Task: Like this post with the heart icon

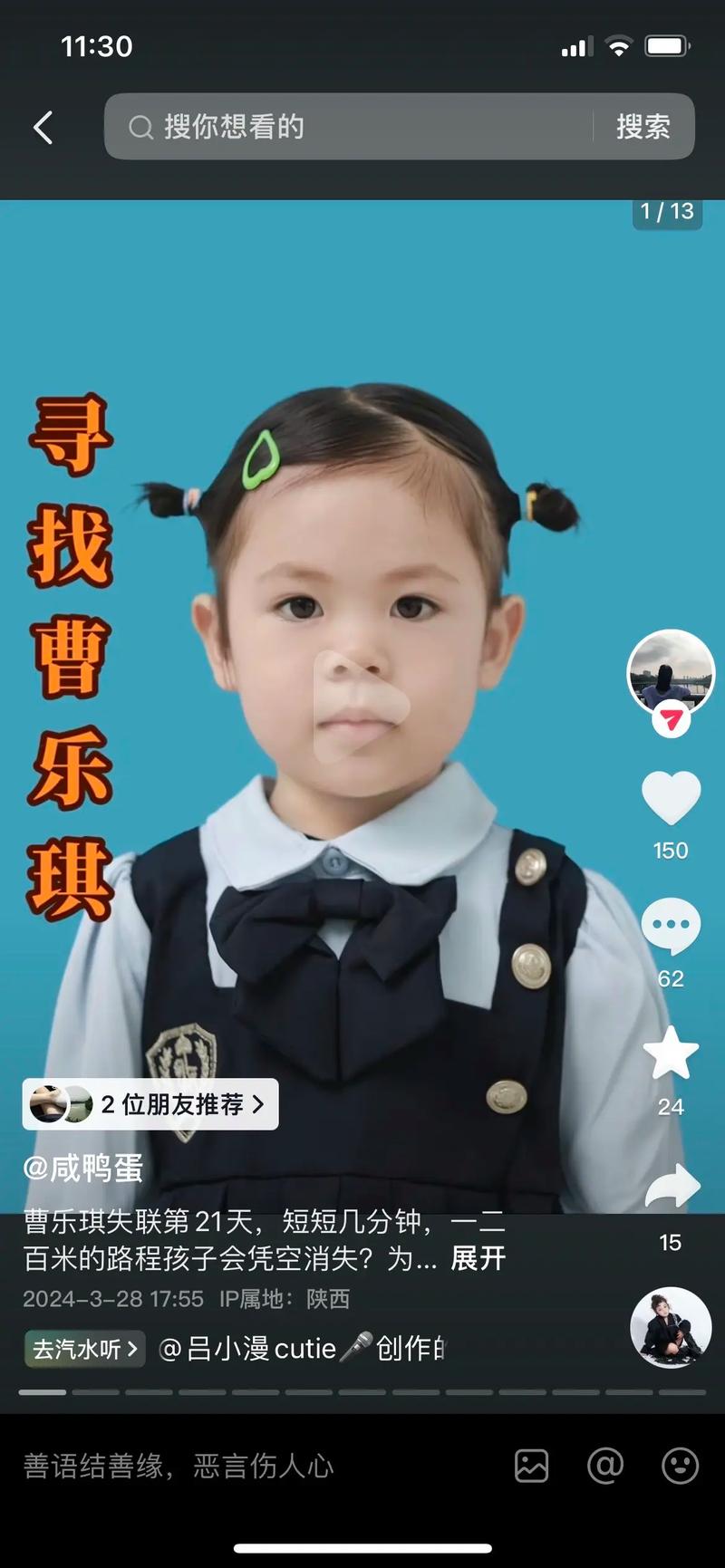Action: coord(671,798)
